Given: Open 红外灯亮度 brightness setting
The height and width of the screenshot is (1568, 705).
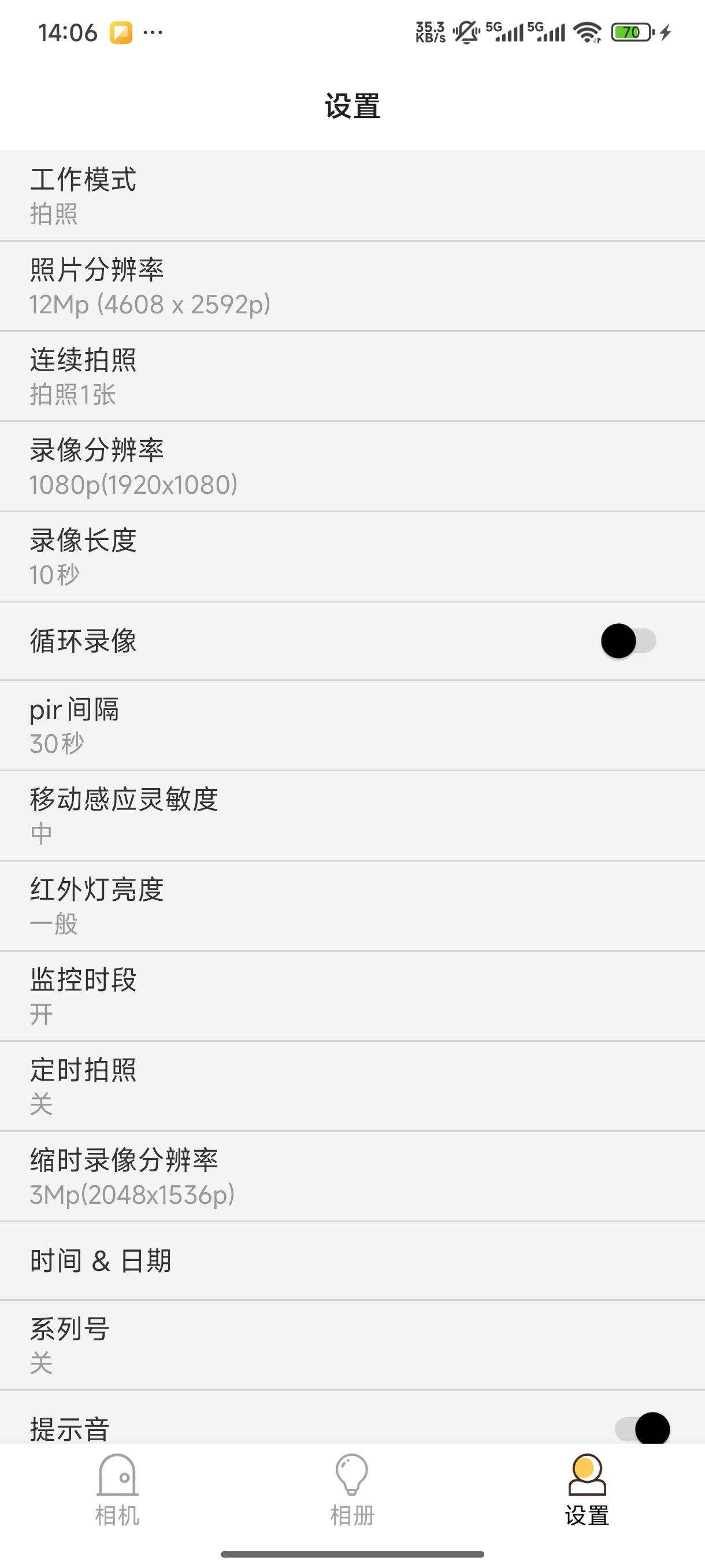Looking at the screenshot, I should [x=352, y=906].
